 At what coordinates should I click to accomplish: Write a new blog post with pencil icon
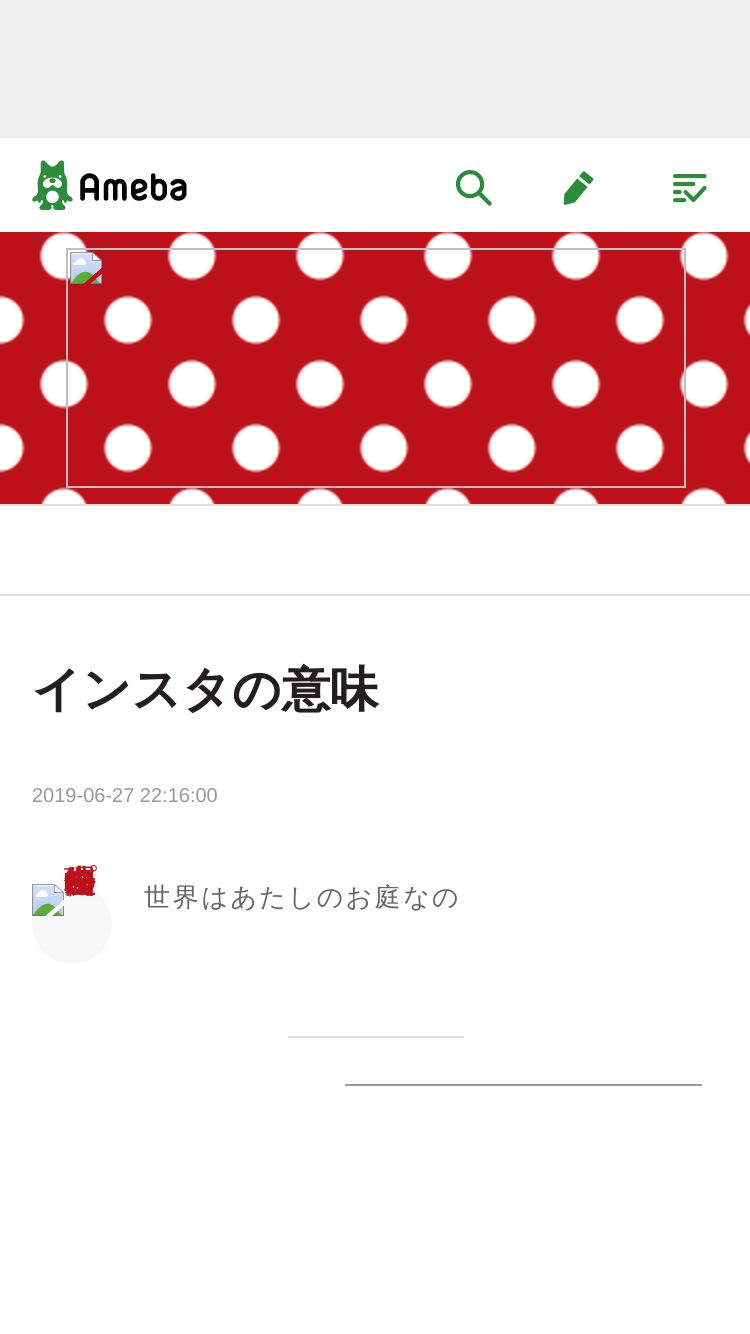point(578,187)
